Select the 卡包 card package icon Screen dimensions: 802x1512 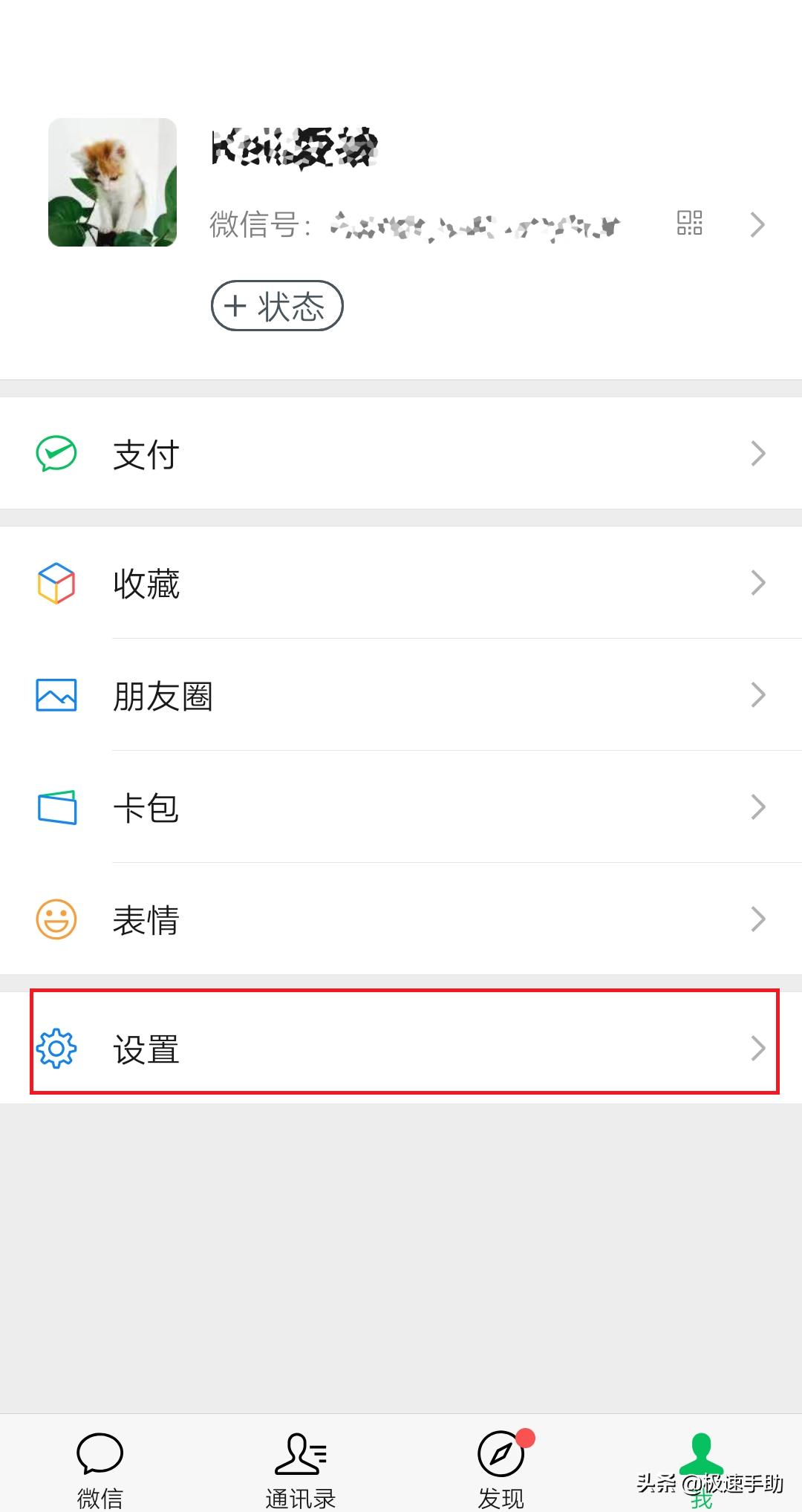coord(56,807)
